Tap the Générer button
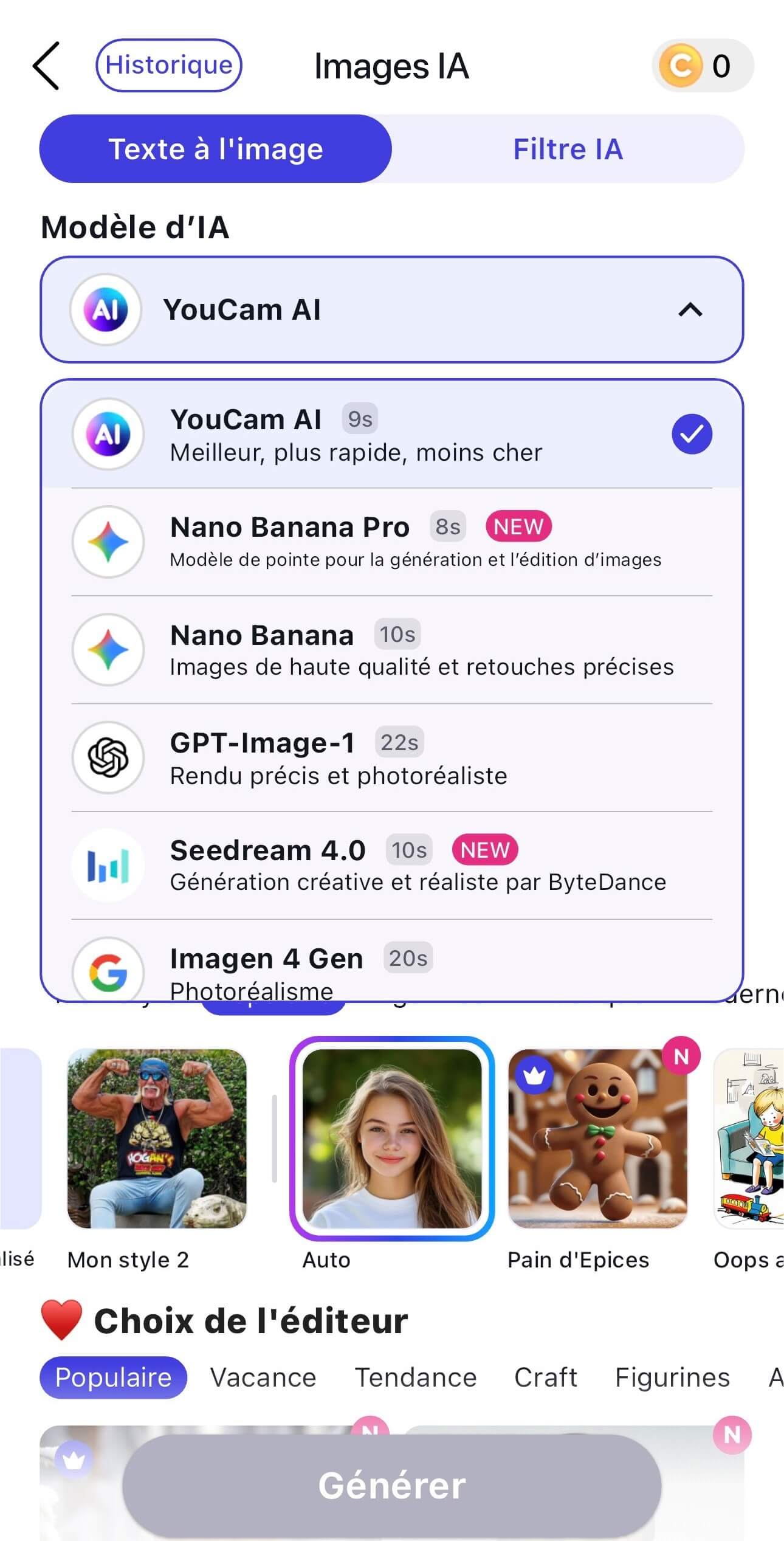This screenshot has width=784, height=1541. 391,1485
